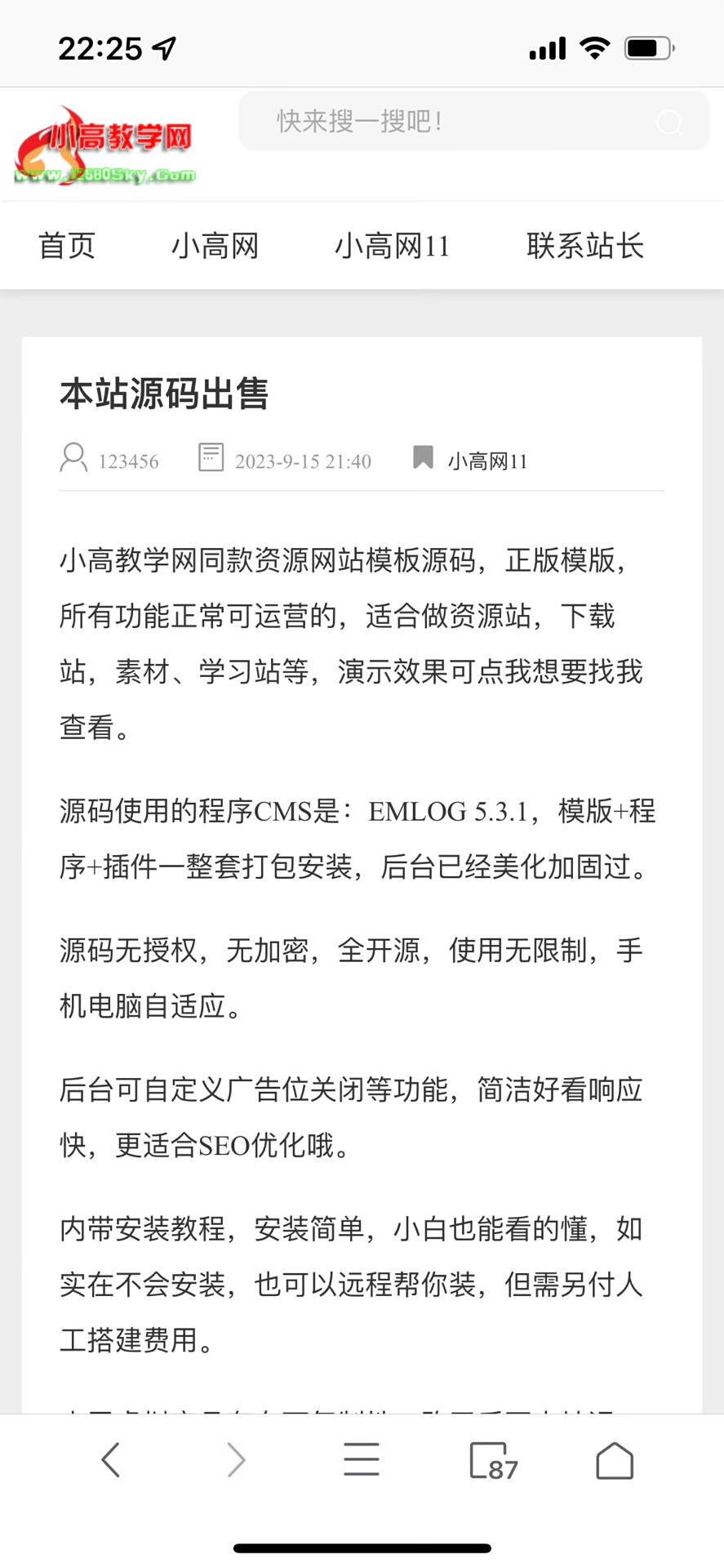The width and height of the screenshot is (724, 1568).
Task: Switch to 小高网11 nav item
Action: tap(392, 246)
